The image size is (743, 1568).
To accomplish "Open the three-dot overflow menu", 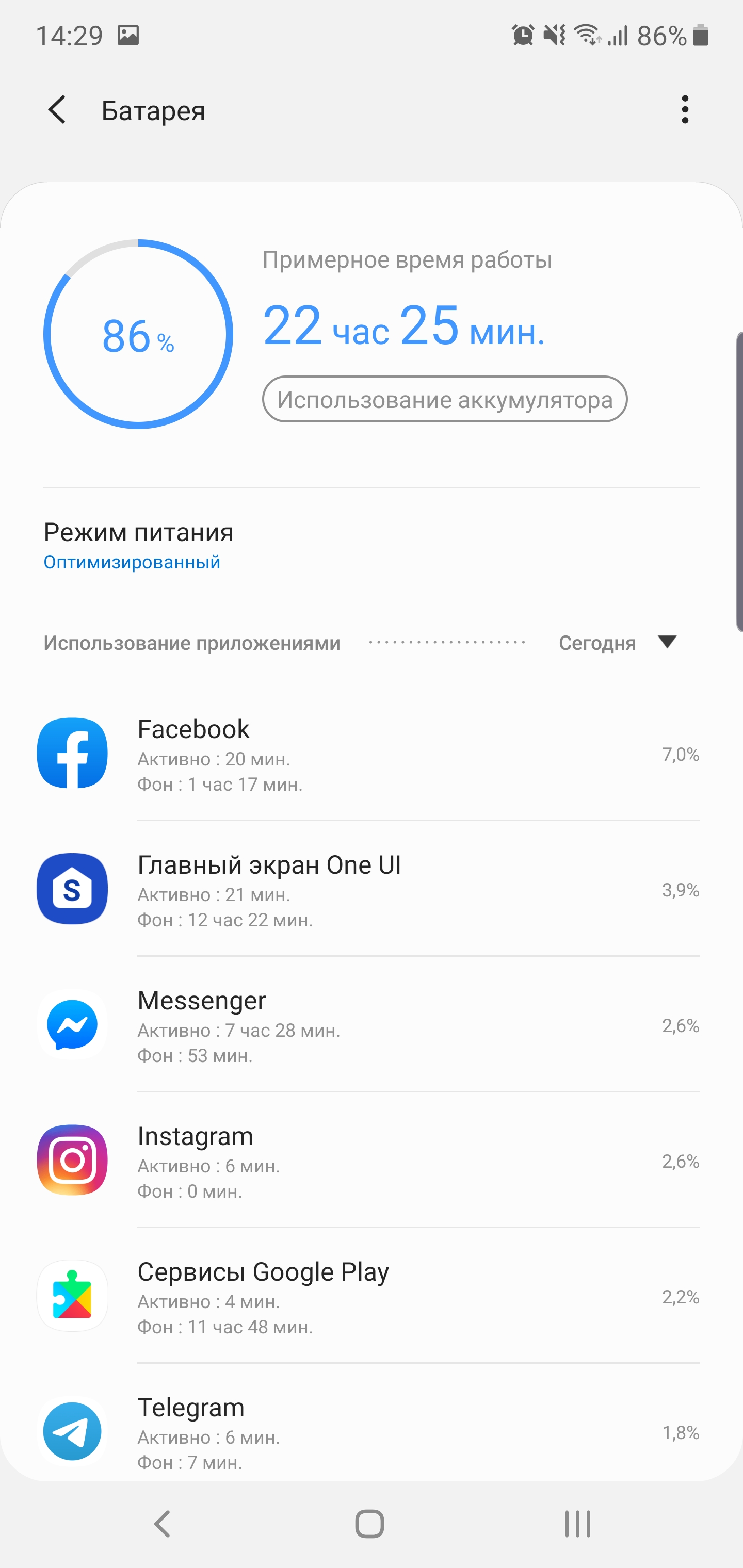I will tap(685, 110).
